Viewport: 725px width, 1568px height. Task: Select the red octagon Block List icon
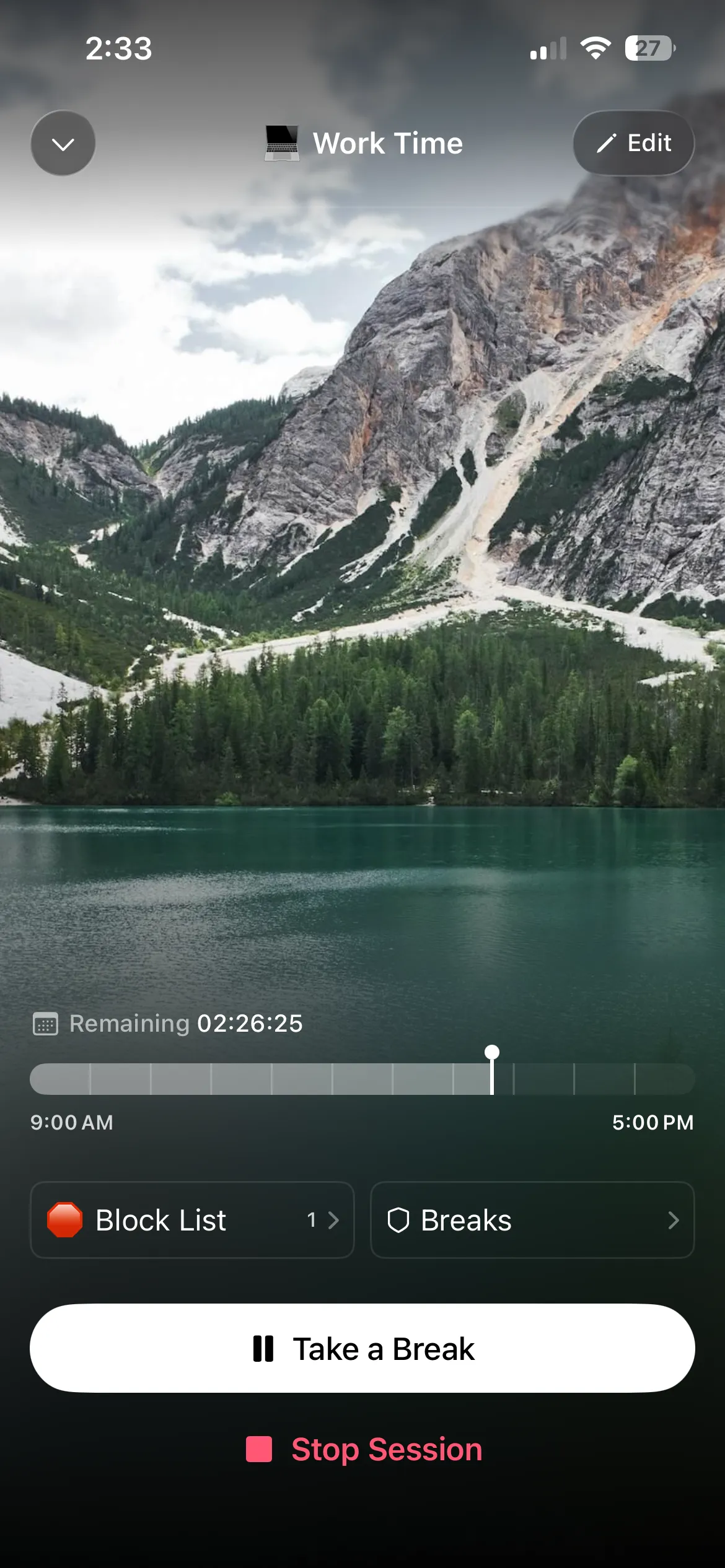point(64,1220)
